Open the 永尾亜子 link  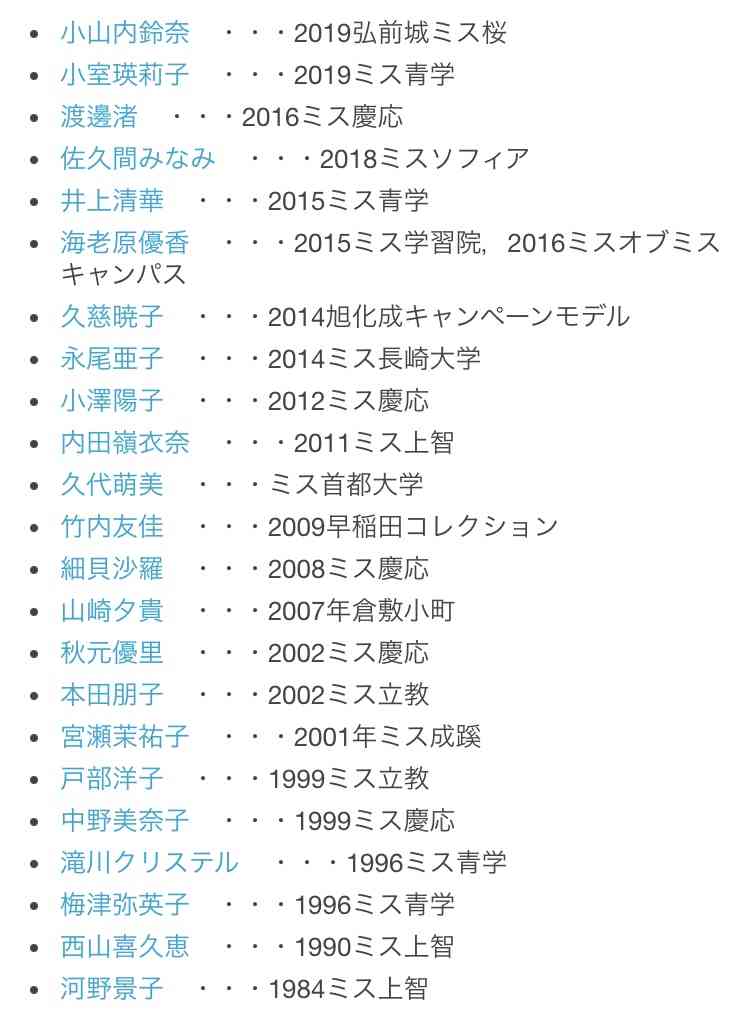[x=111, y=359]
